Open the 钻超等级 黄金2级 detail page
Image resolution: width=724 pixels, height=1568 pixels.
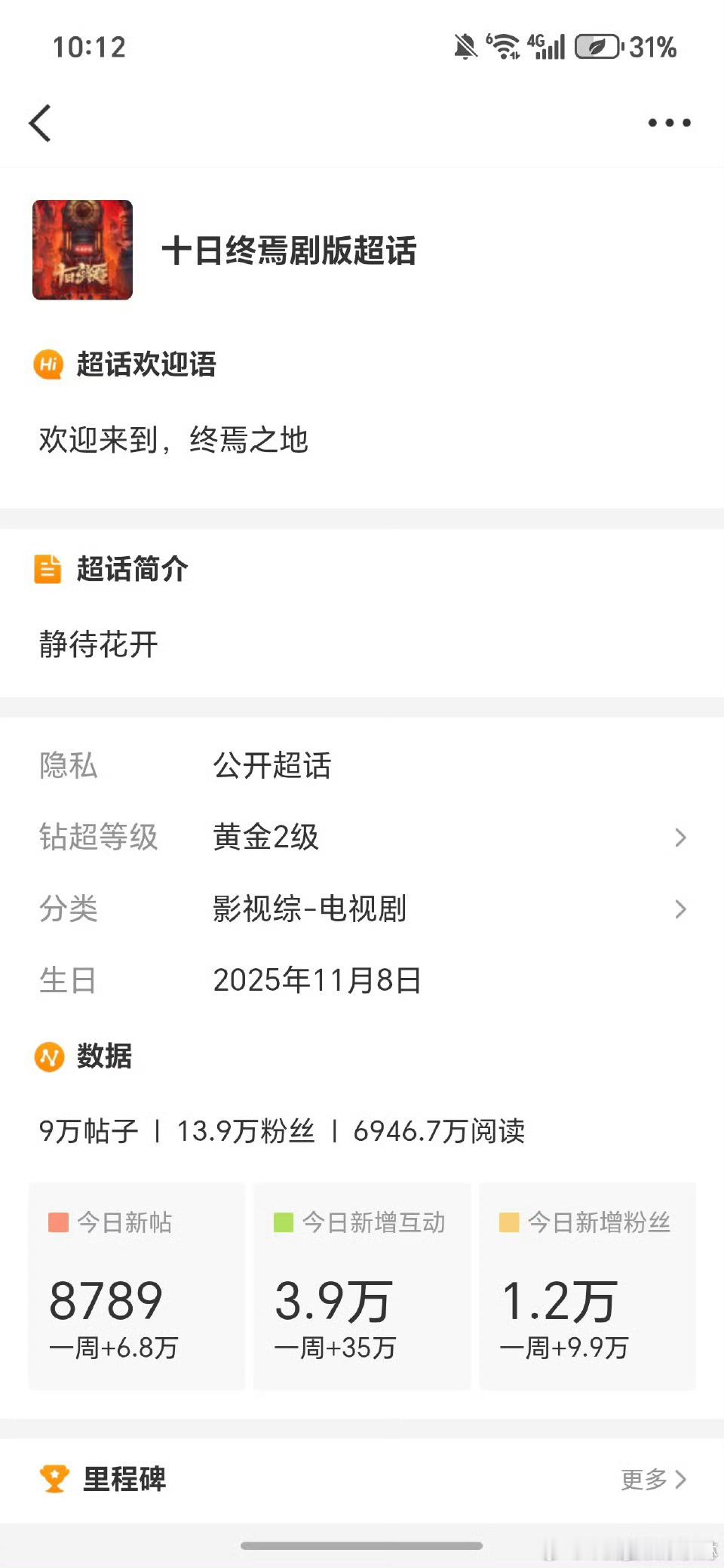[x=362, y=838]
